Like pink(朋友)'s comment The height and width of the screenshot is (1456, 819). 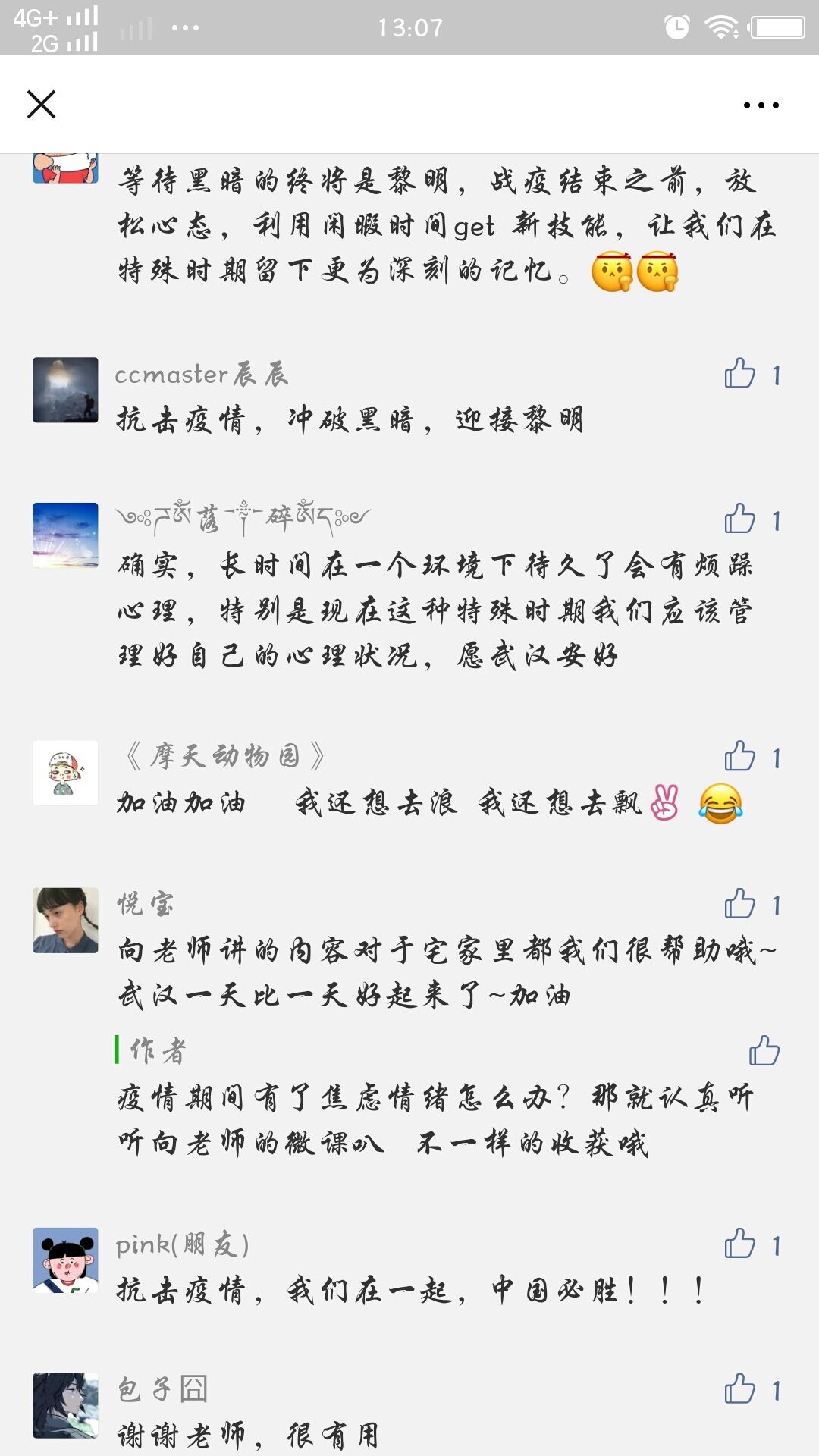[740, 1244]
